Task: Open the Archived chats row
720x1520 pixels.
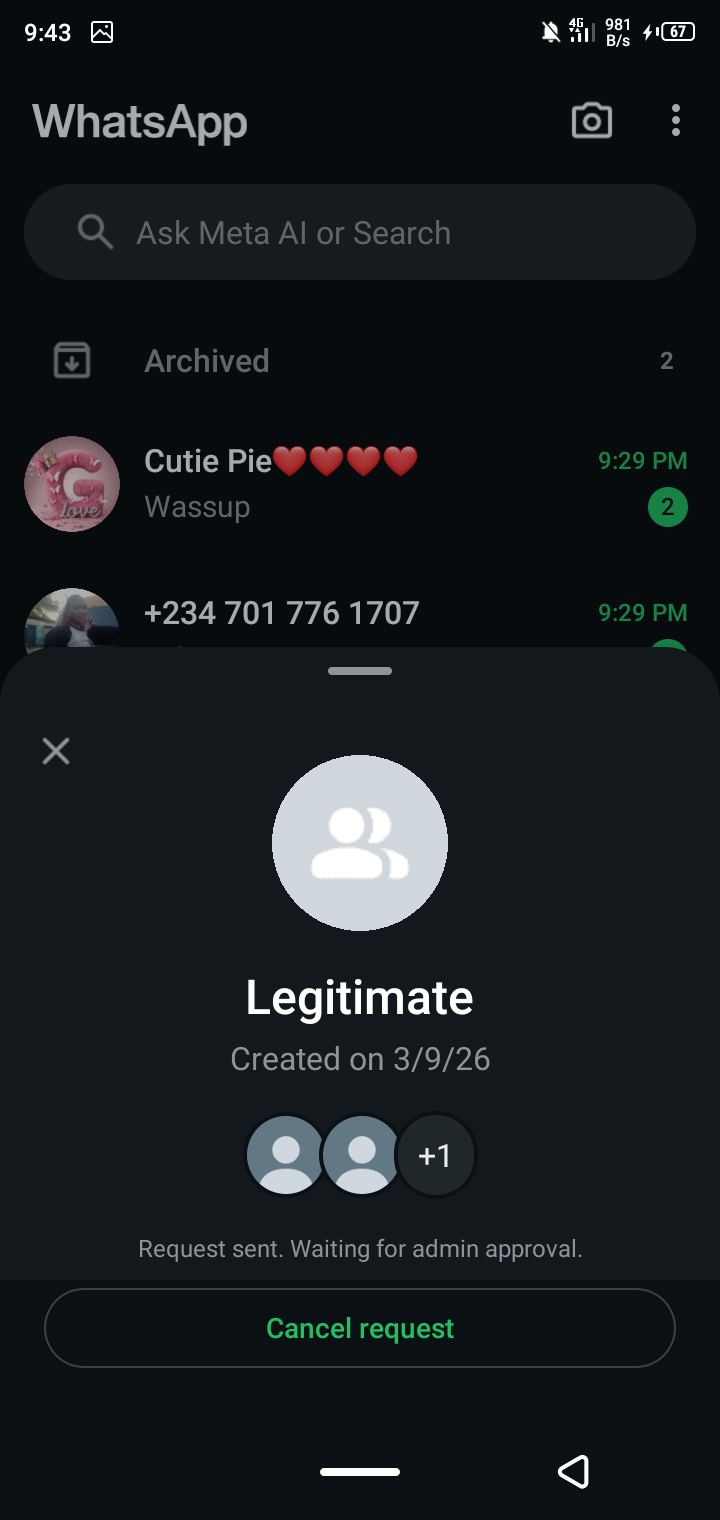Action: tap(360, 361)
